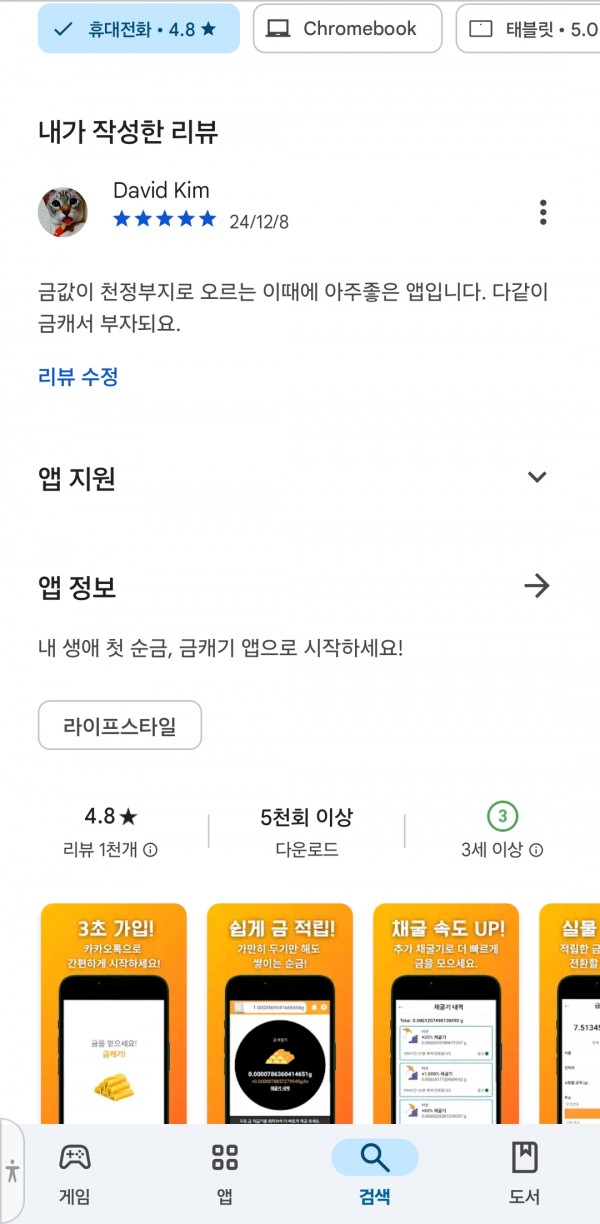Open the 3초 가입 screenshot
The width and height of the screenshot is (600, 1224).
pyautogui.click(x=114, y=1013)
